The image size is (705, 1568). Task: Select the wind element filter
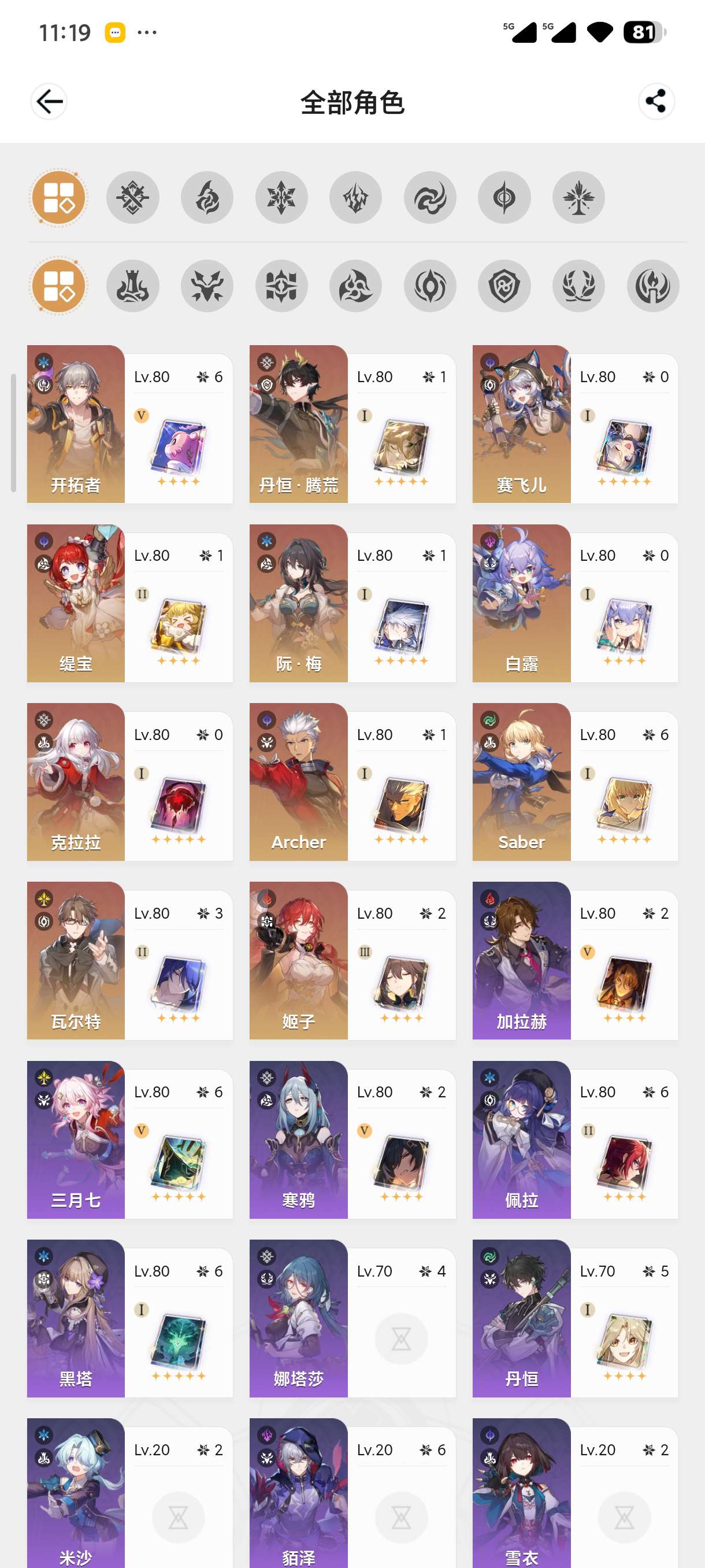coord(429,197)
